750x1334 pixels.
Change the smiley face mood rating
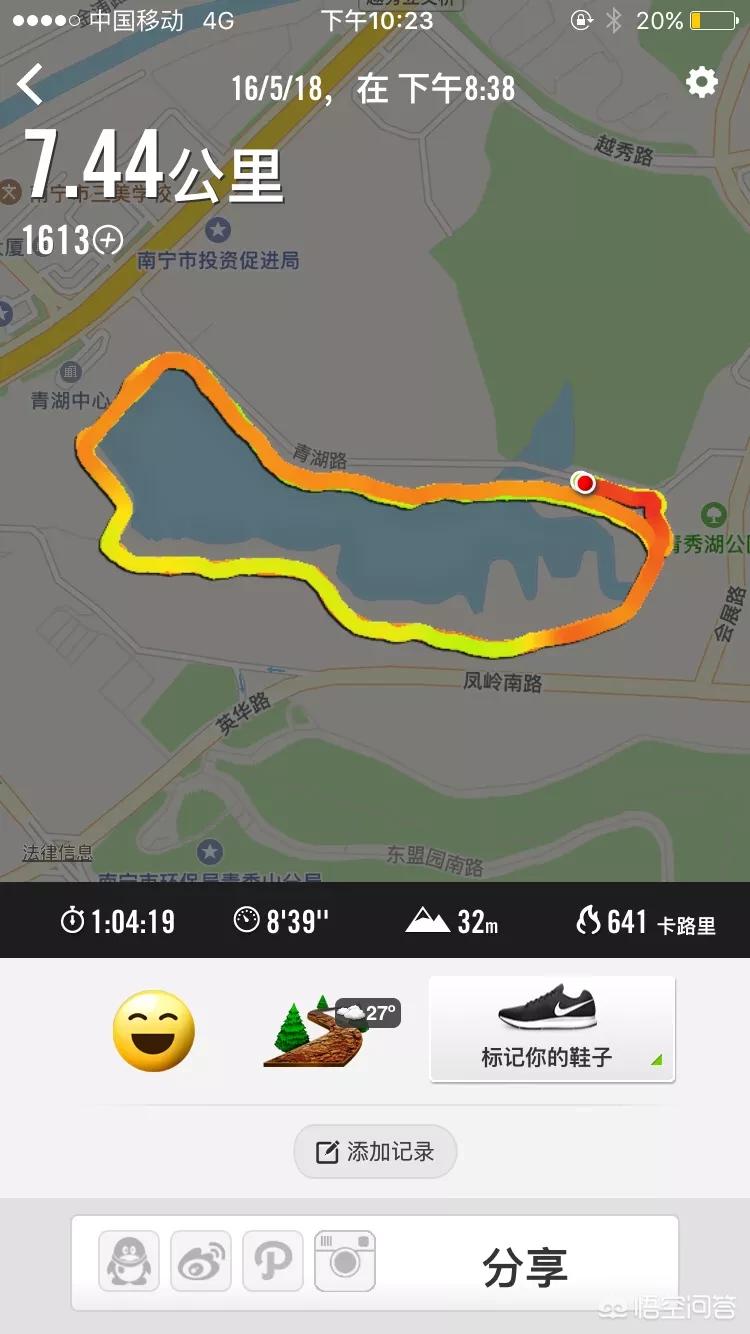[x=154, y=1031]
